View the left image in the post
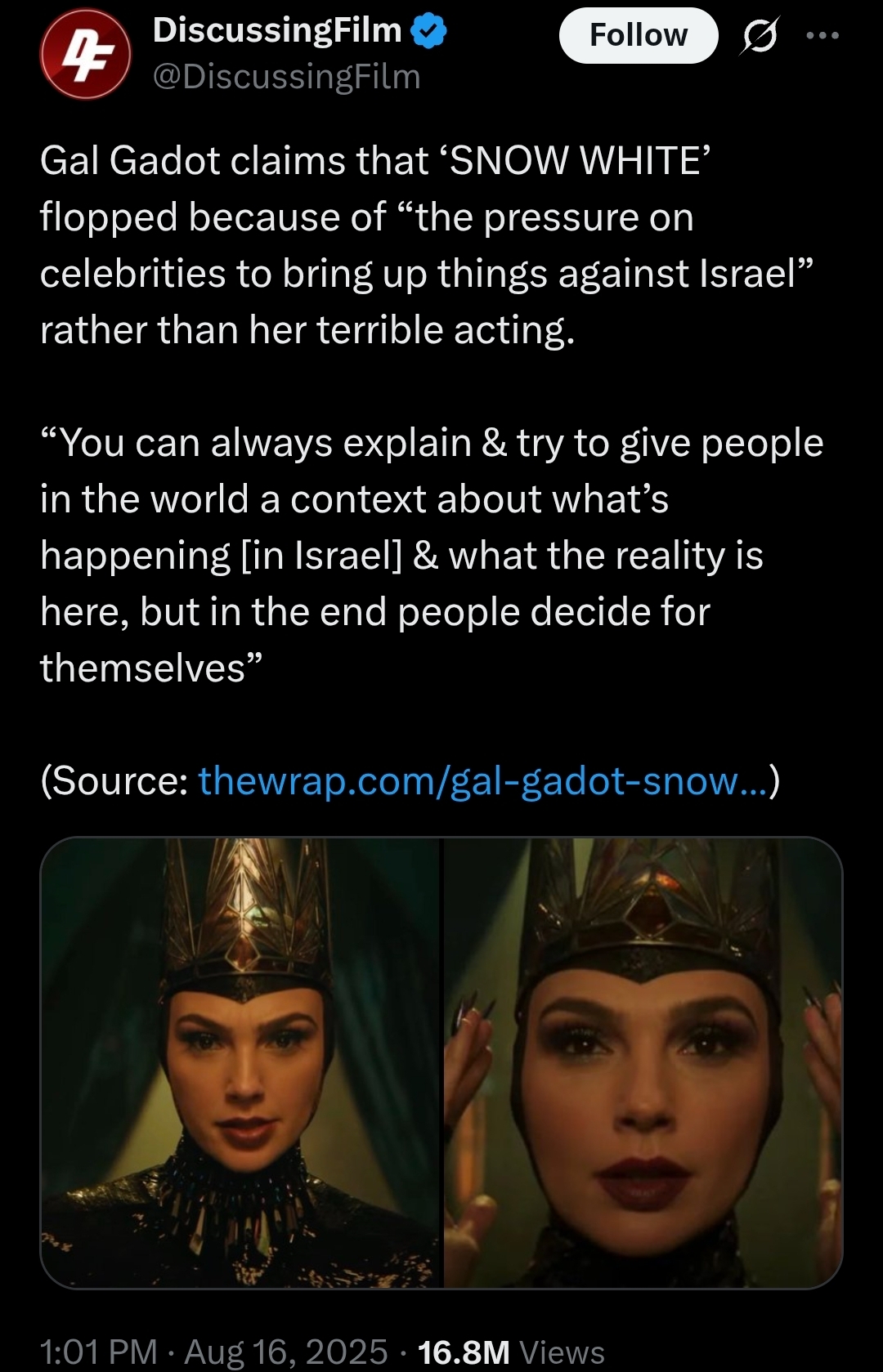 pos(240,1062)
